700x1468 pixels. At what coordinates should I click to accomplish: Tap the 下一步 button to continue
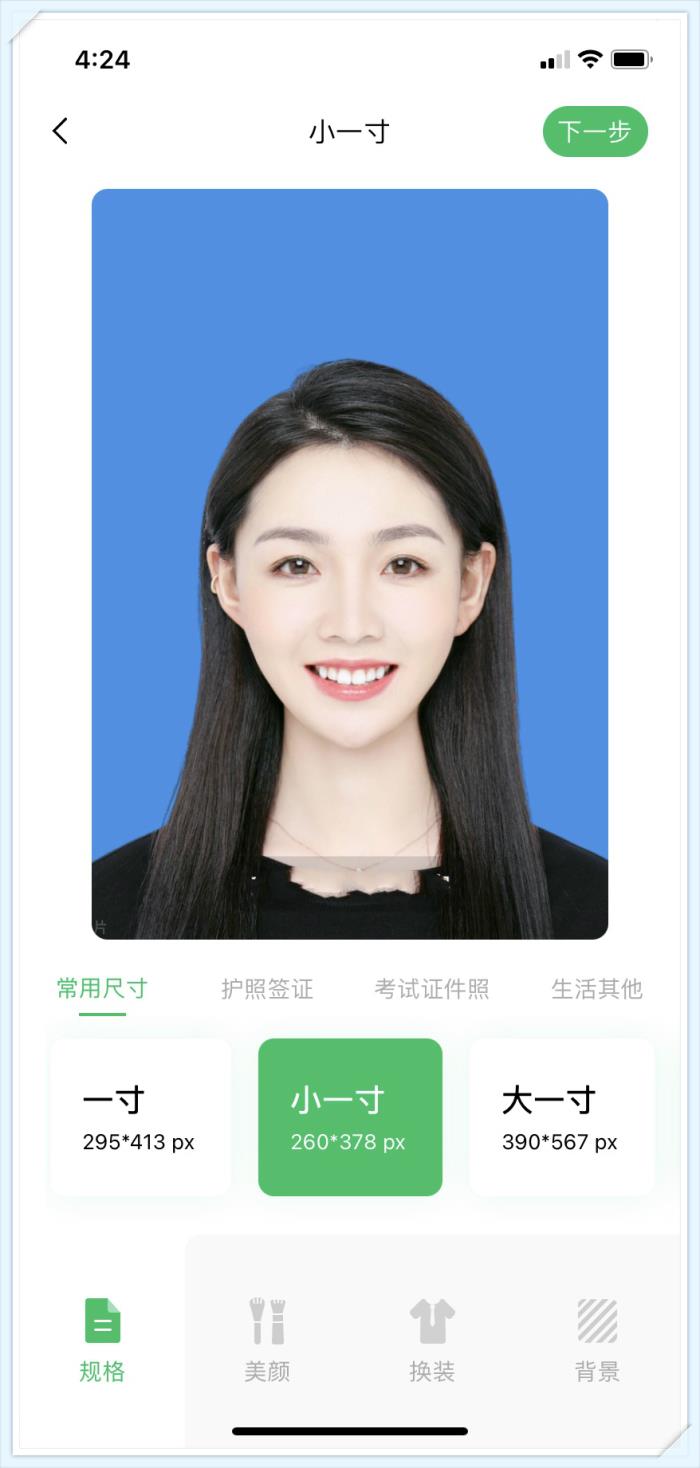click(x=595, y=132)
